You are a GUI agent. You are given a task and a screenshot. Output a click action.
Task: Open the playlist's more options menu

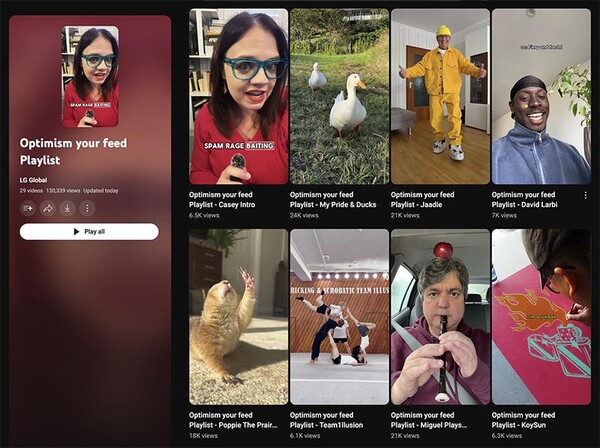(x=87, y=208)
